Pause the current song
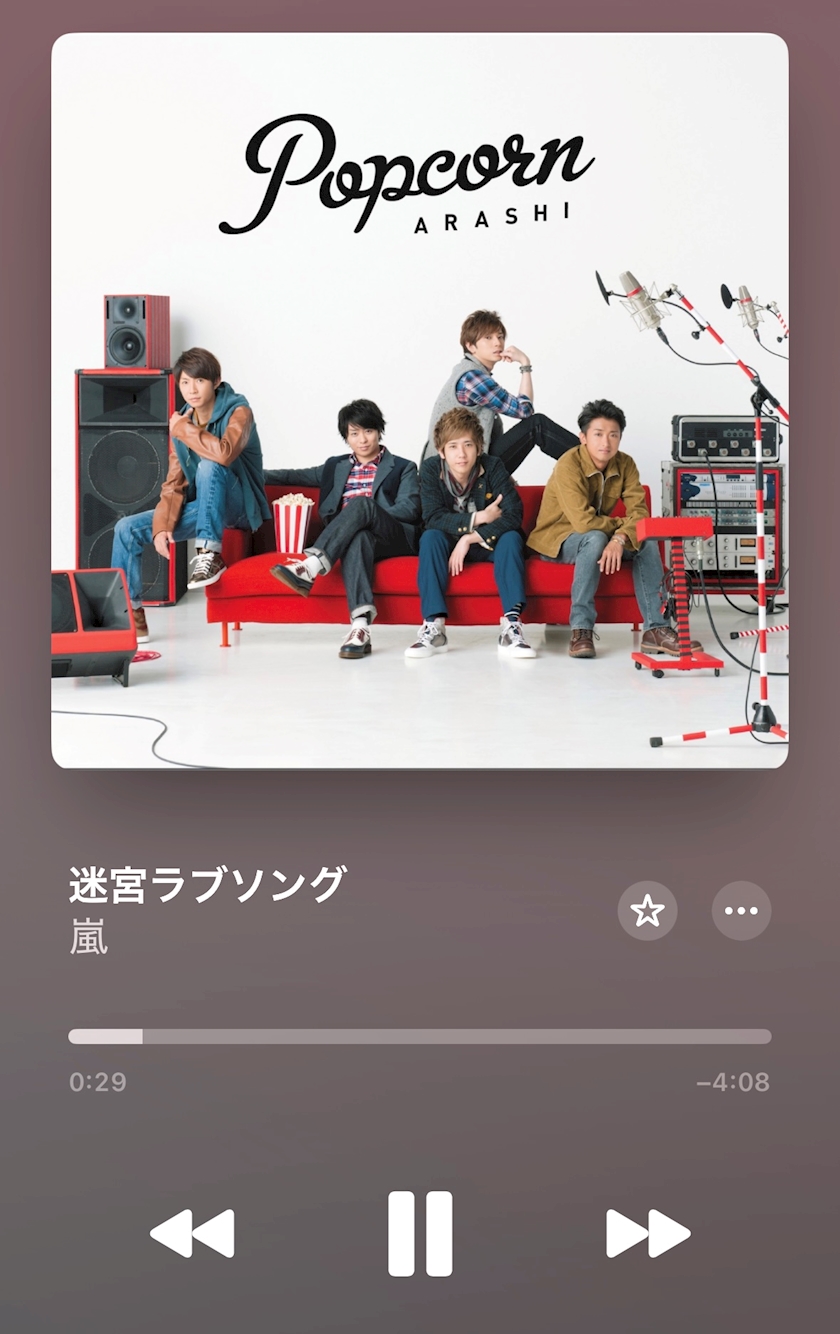The image size is (840, 1334). (x=420, y=1233)
